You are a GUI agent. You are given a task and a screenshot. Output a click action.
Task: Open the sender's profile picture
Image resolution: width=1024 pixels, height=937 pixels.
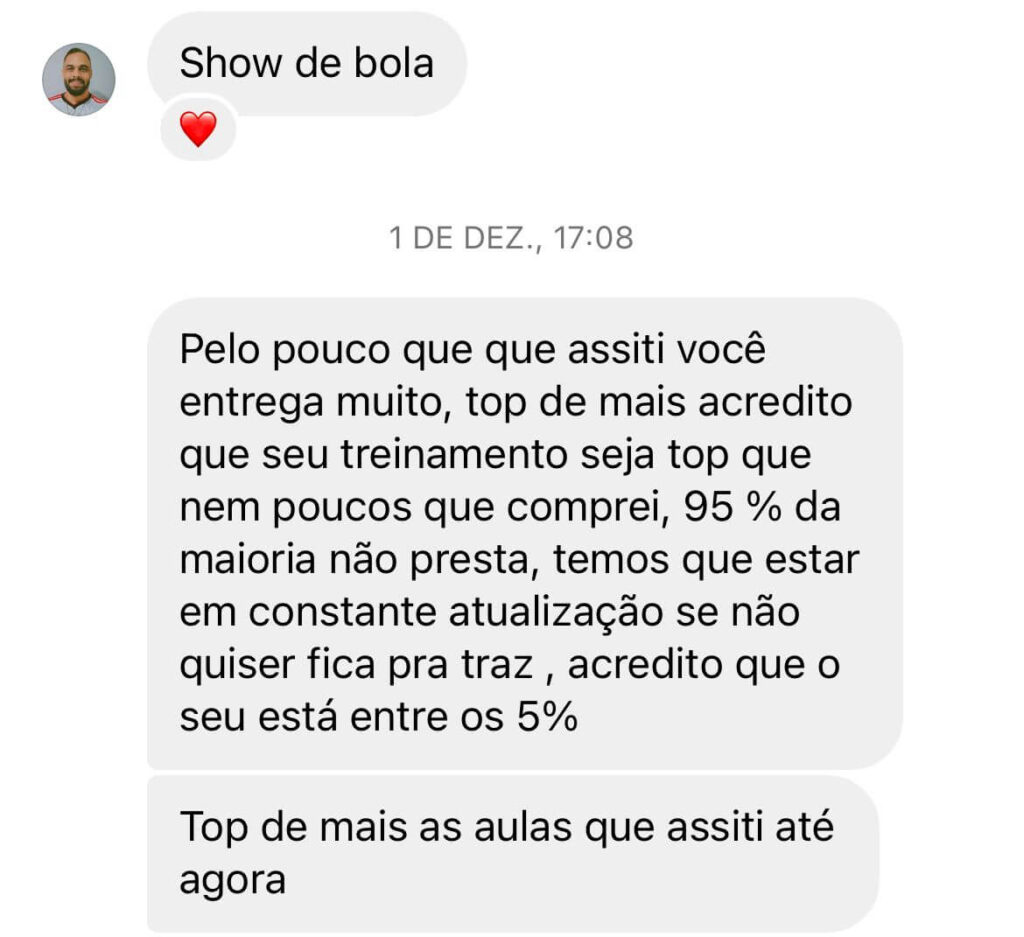78,79
